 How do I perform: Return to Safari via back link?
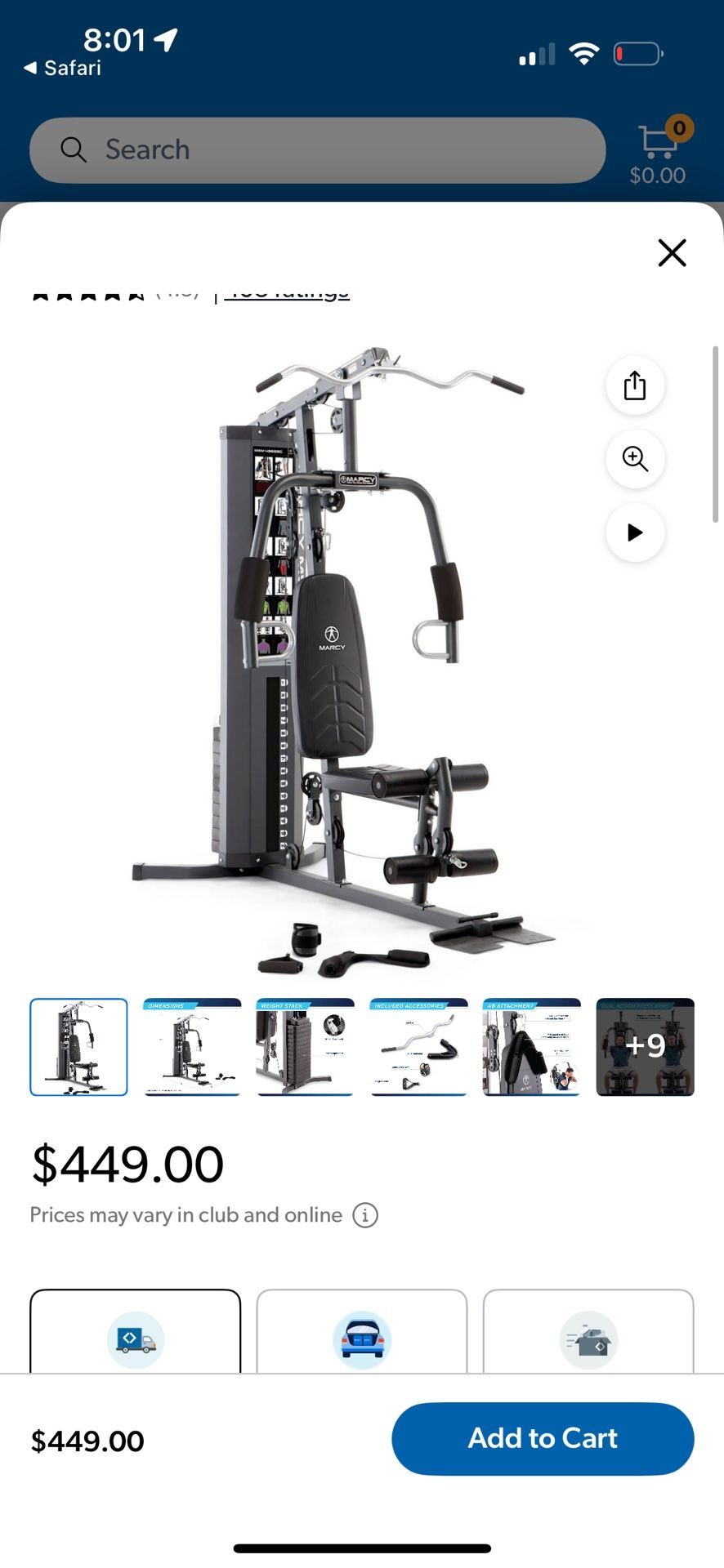62,68
